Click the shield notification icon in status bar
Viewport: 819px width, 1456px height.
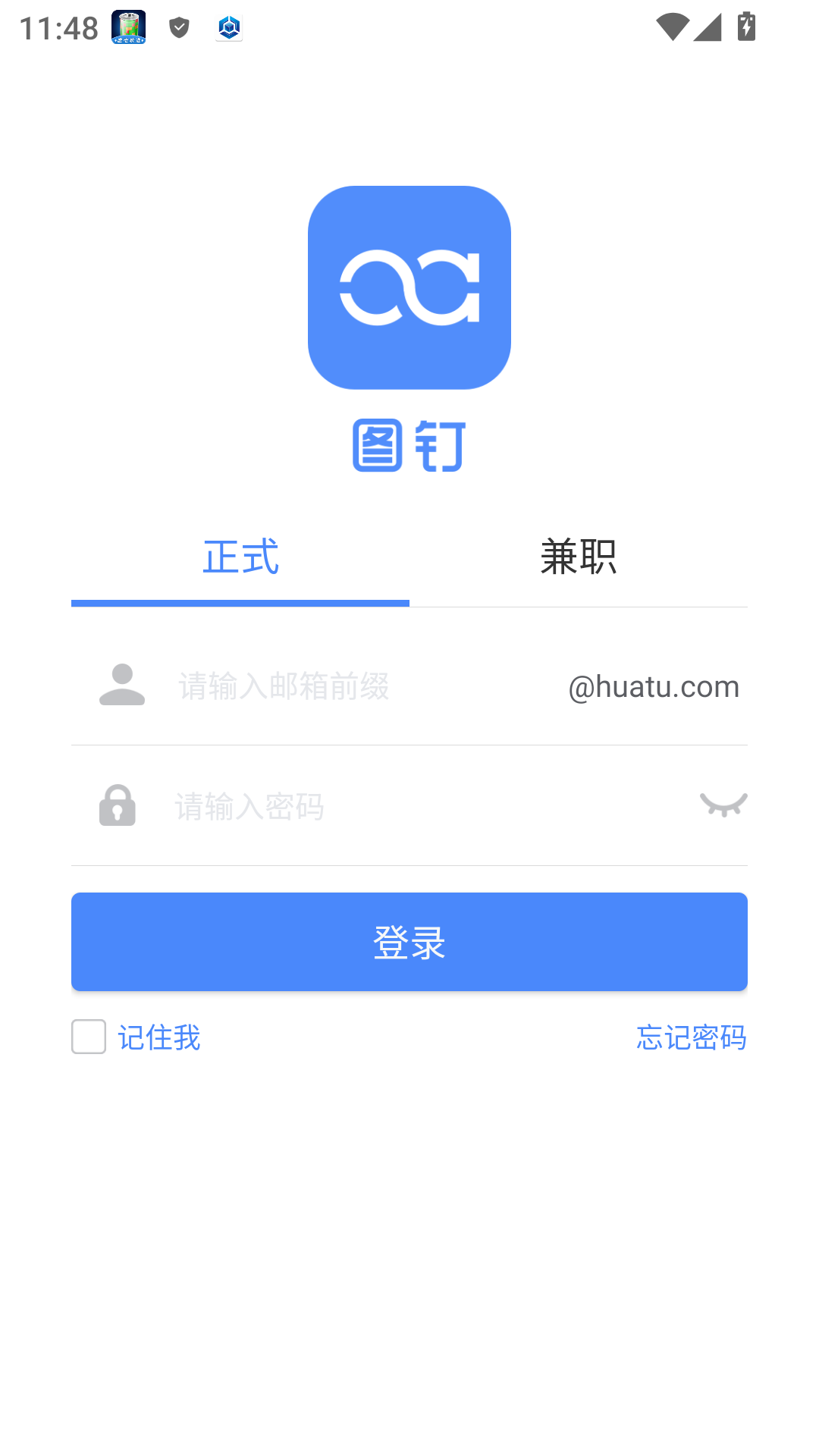178,27
